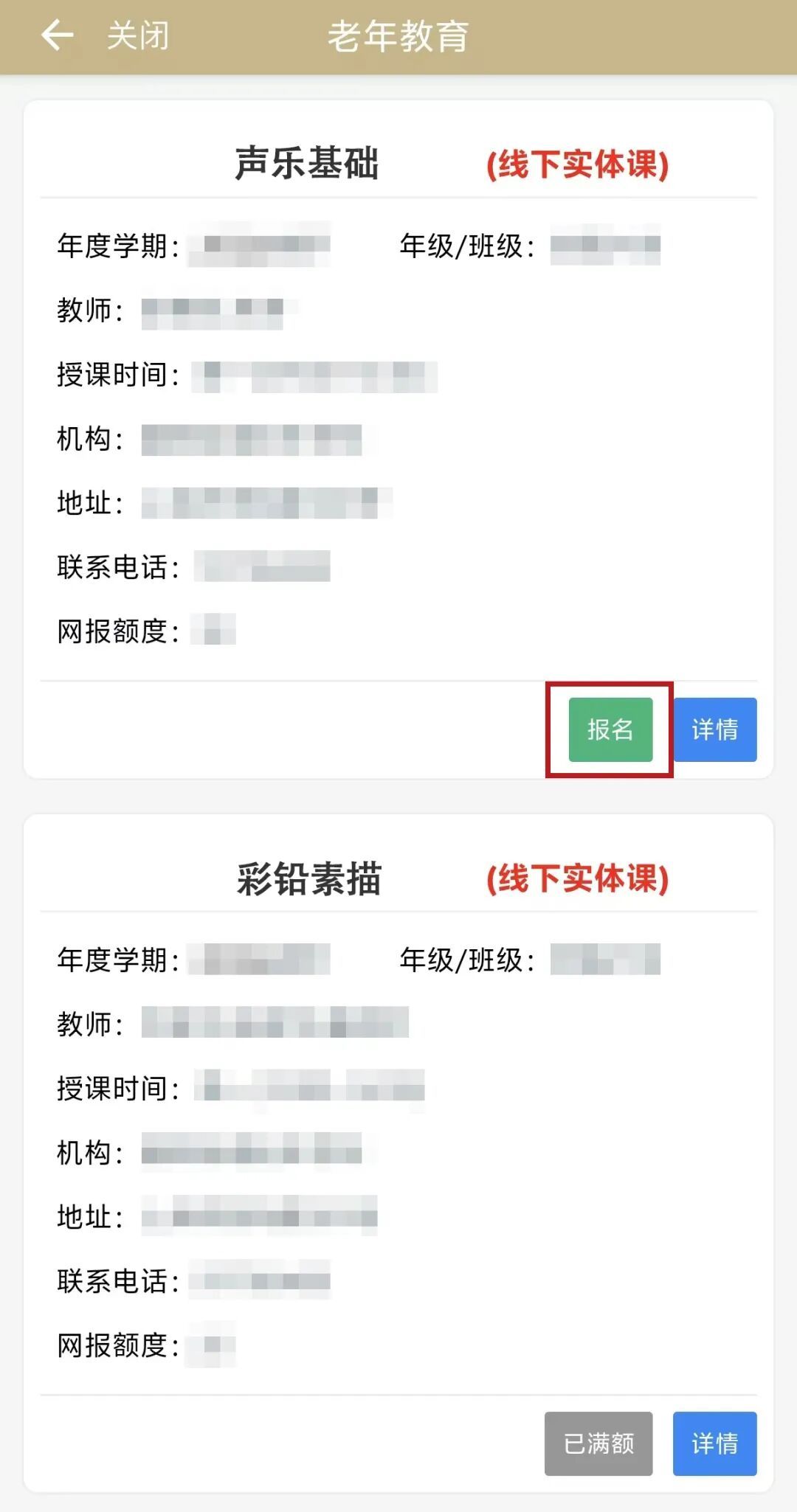The image size is (797, 1512).
Task: Open 详情 for the 声乐基础 course
Action: [x=714, y=729]
